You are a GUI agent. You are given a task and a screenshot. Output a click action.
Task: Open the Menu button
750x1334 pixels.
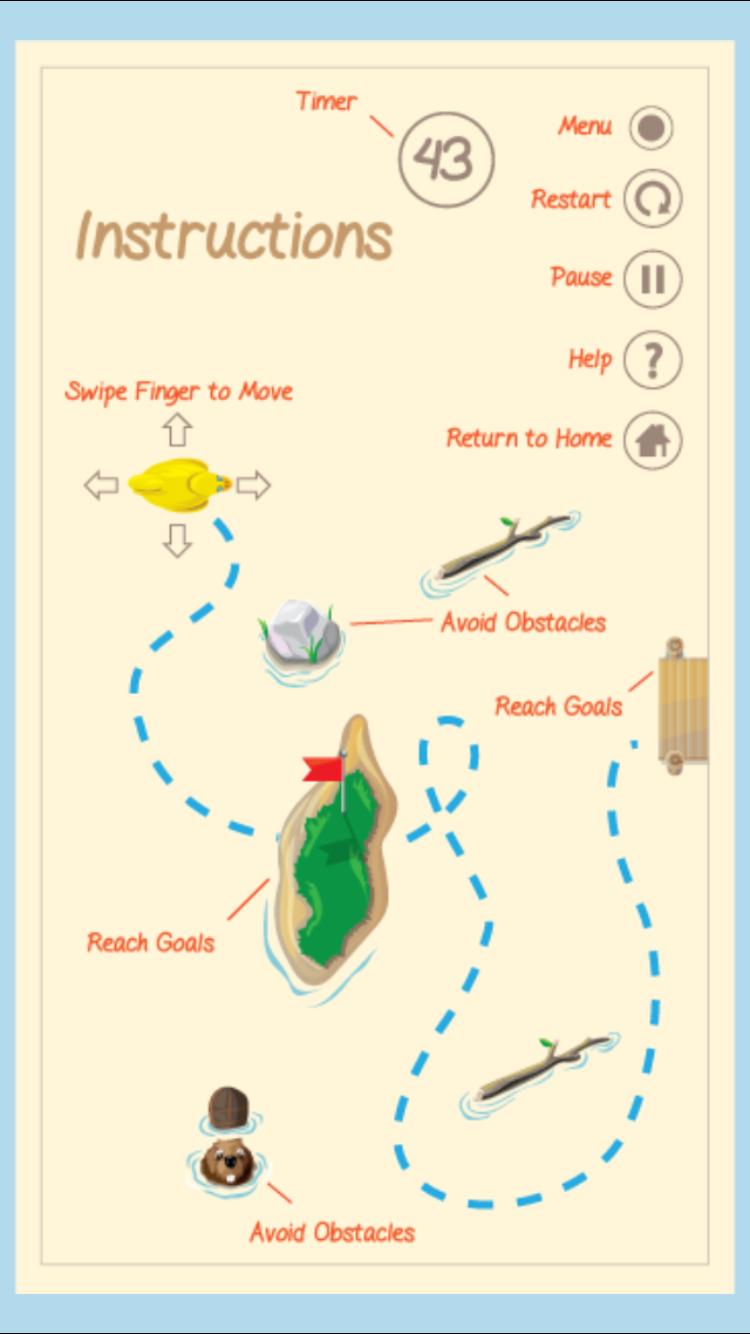651,128
